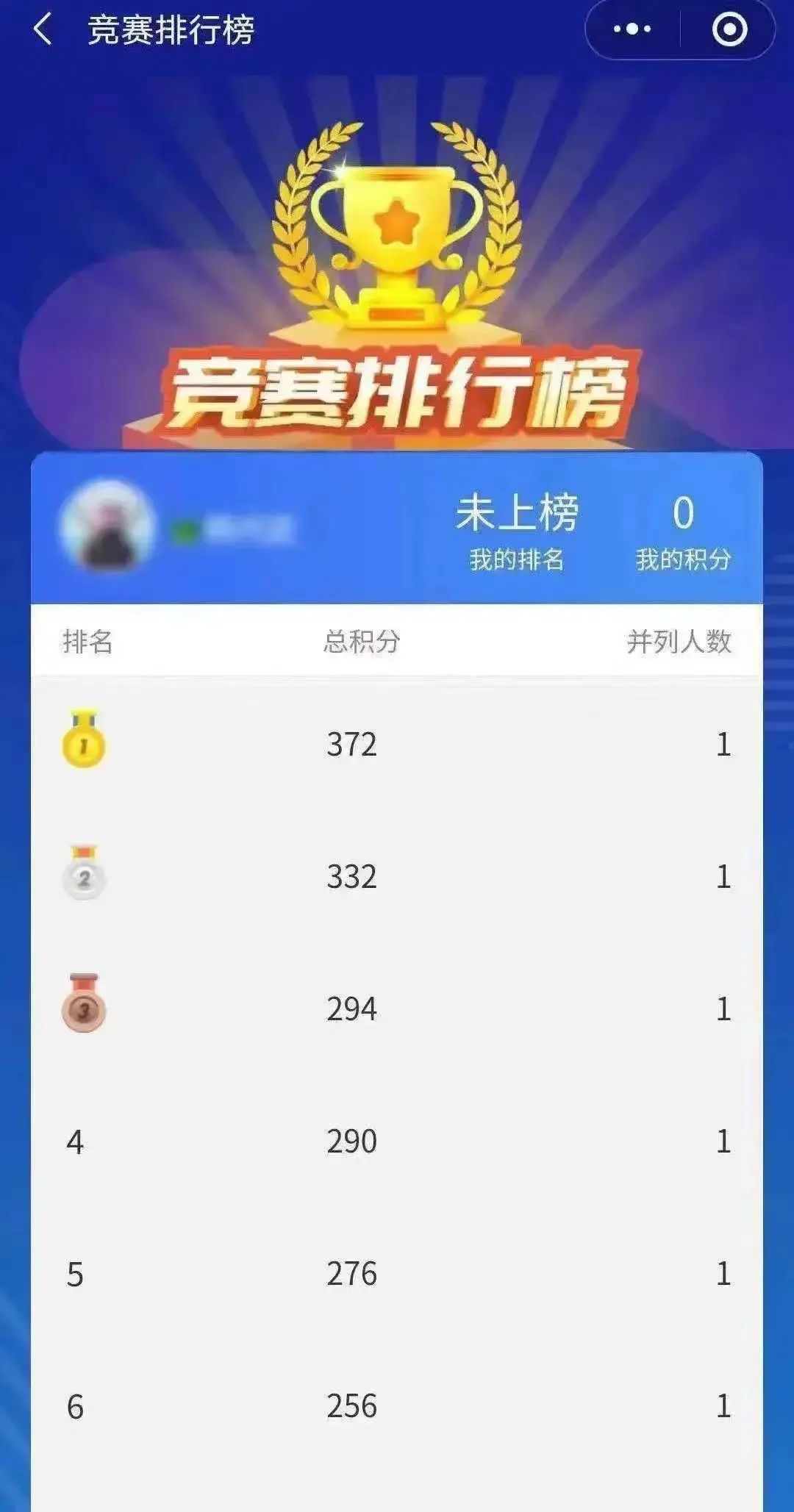Viewport: 794px width, 1512px height.
Task: Go back from the 竞赛排行榜 page
Action: (43, 30)
